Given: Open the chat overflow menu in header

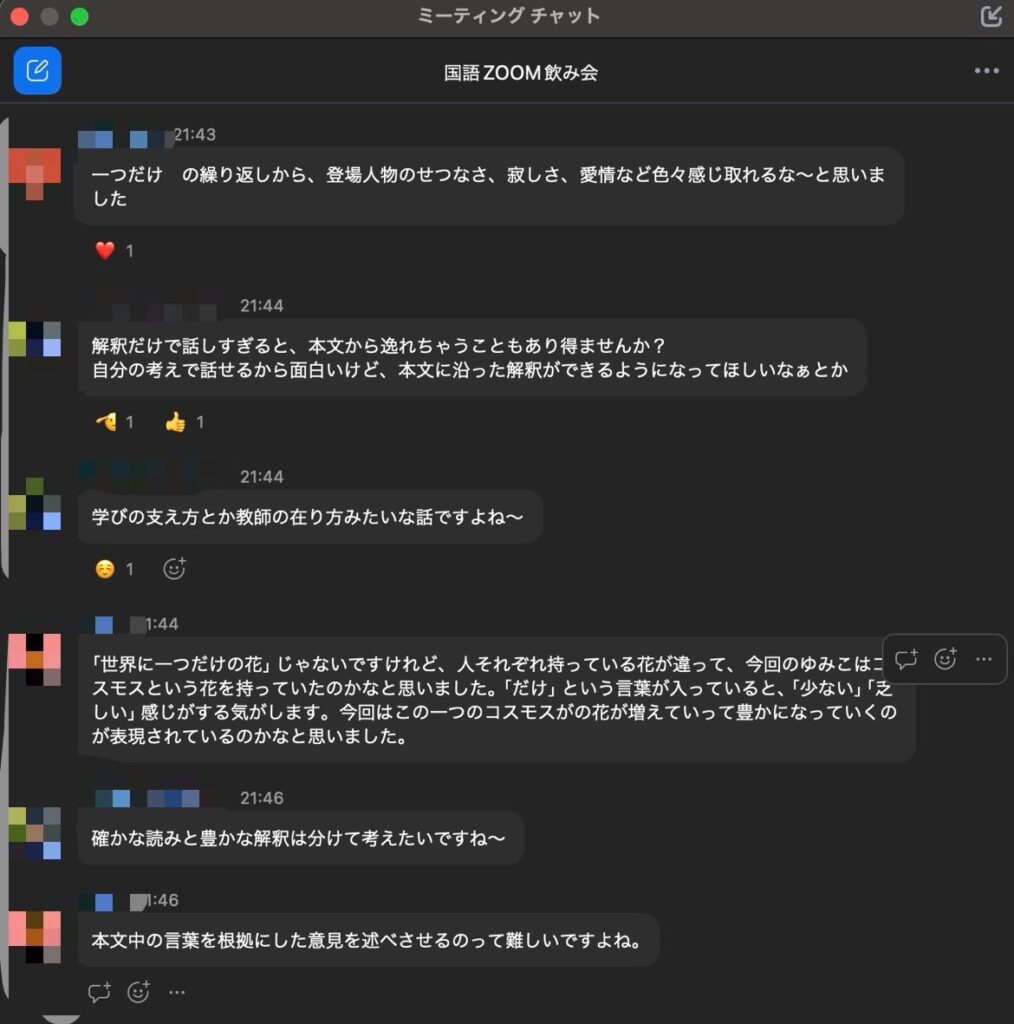Looking at the screenshot, I should pyautogui.click(x=986, y=71).
